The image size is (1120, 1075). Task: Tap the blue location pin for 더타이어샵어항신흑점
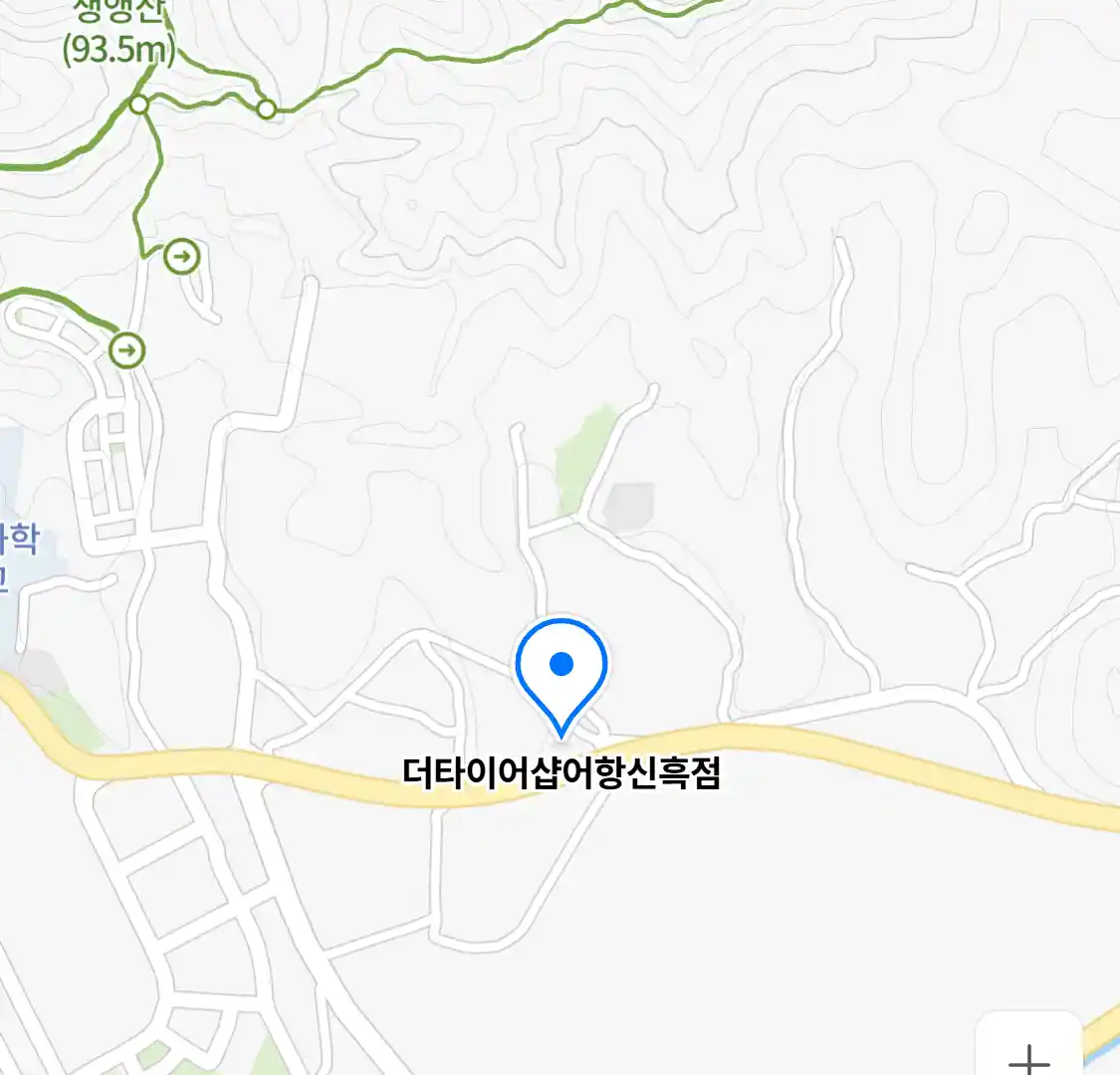[x=561, y=669]
